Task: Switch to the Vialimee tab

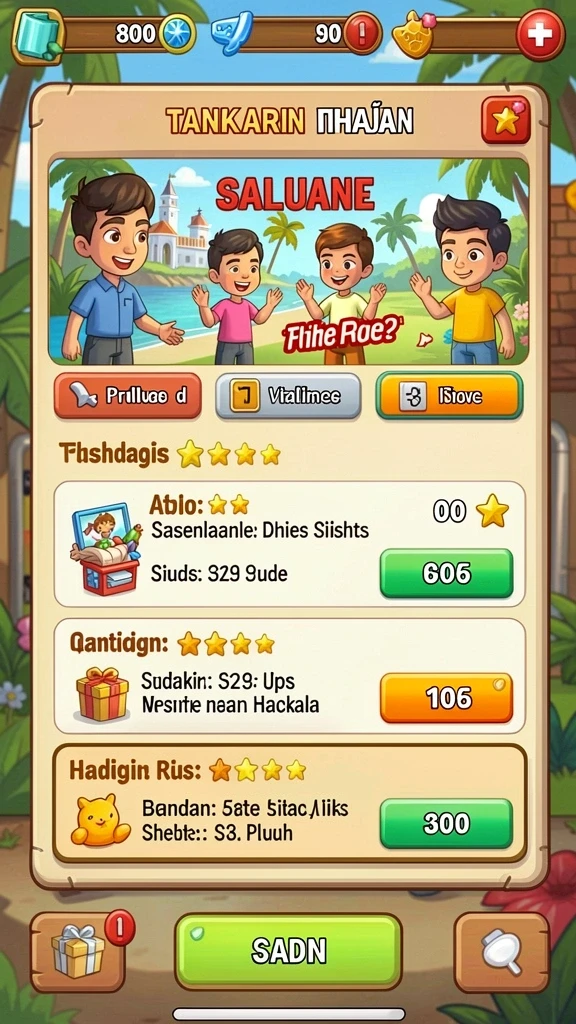Action: coord(288,395)
